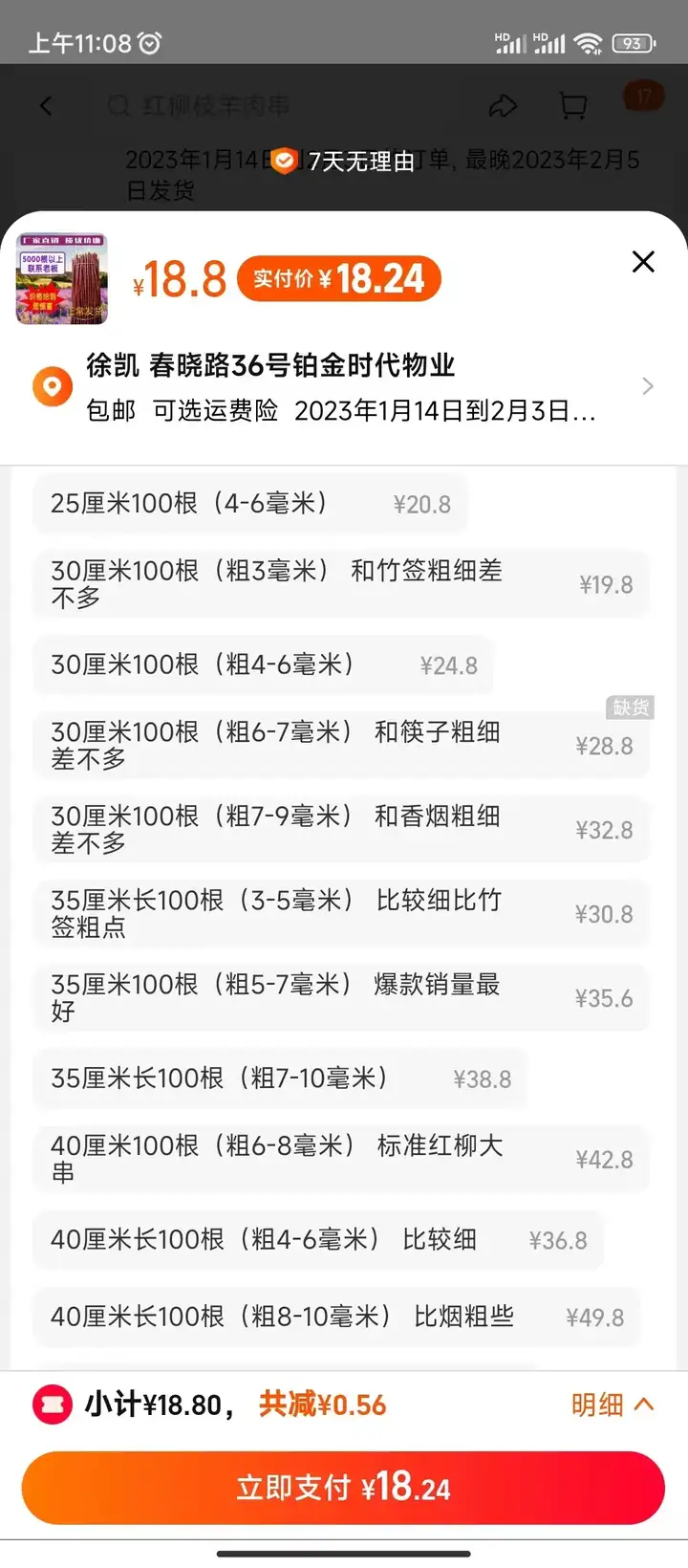Viewport: 688px width, 1568px height.
Task: Close the product options sheet
Action: coord(643,262)
